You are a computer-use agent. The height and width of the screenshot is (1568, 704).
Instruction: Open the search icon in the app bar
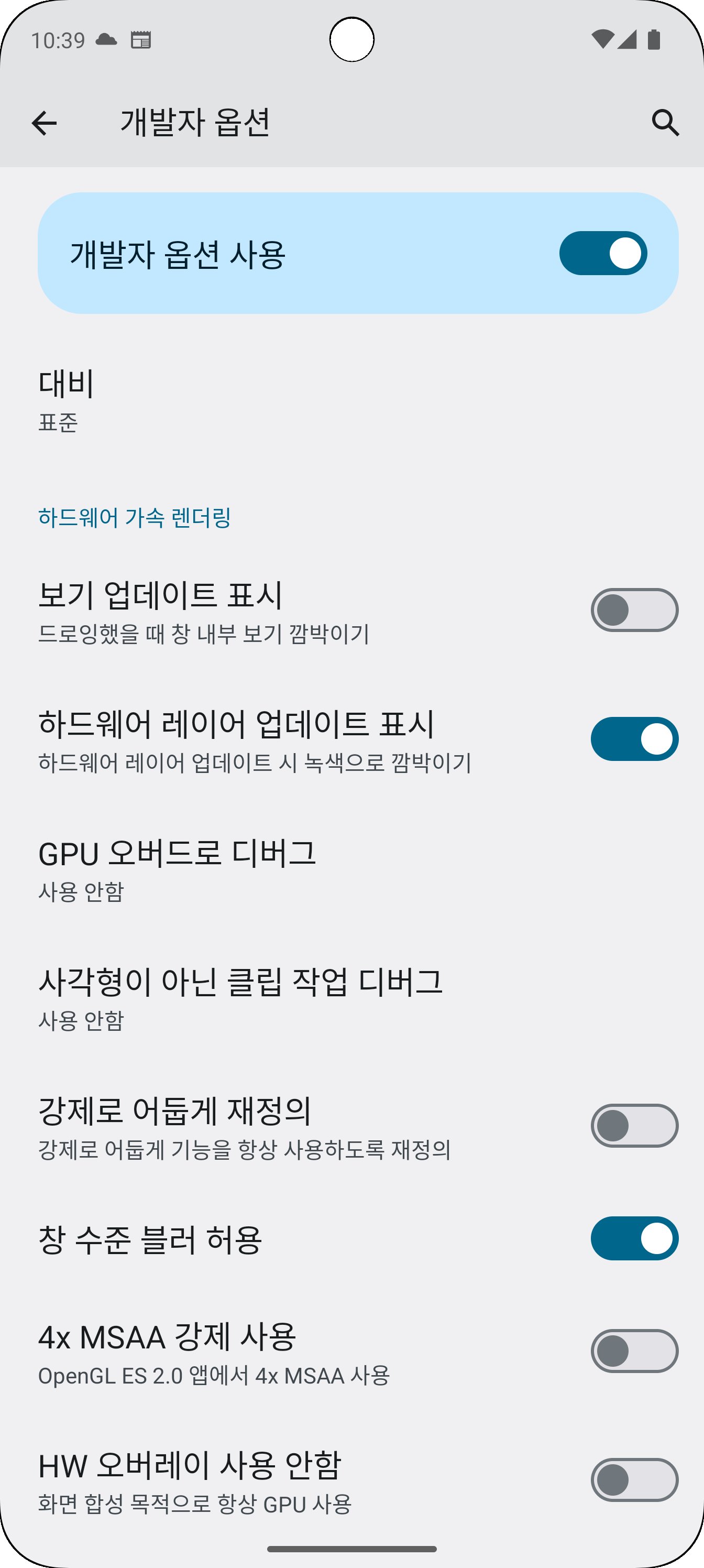pos(665,123)
